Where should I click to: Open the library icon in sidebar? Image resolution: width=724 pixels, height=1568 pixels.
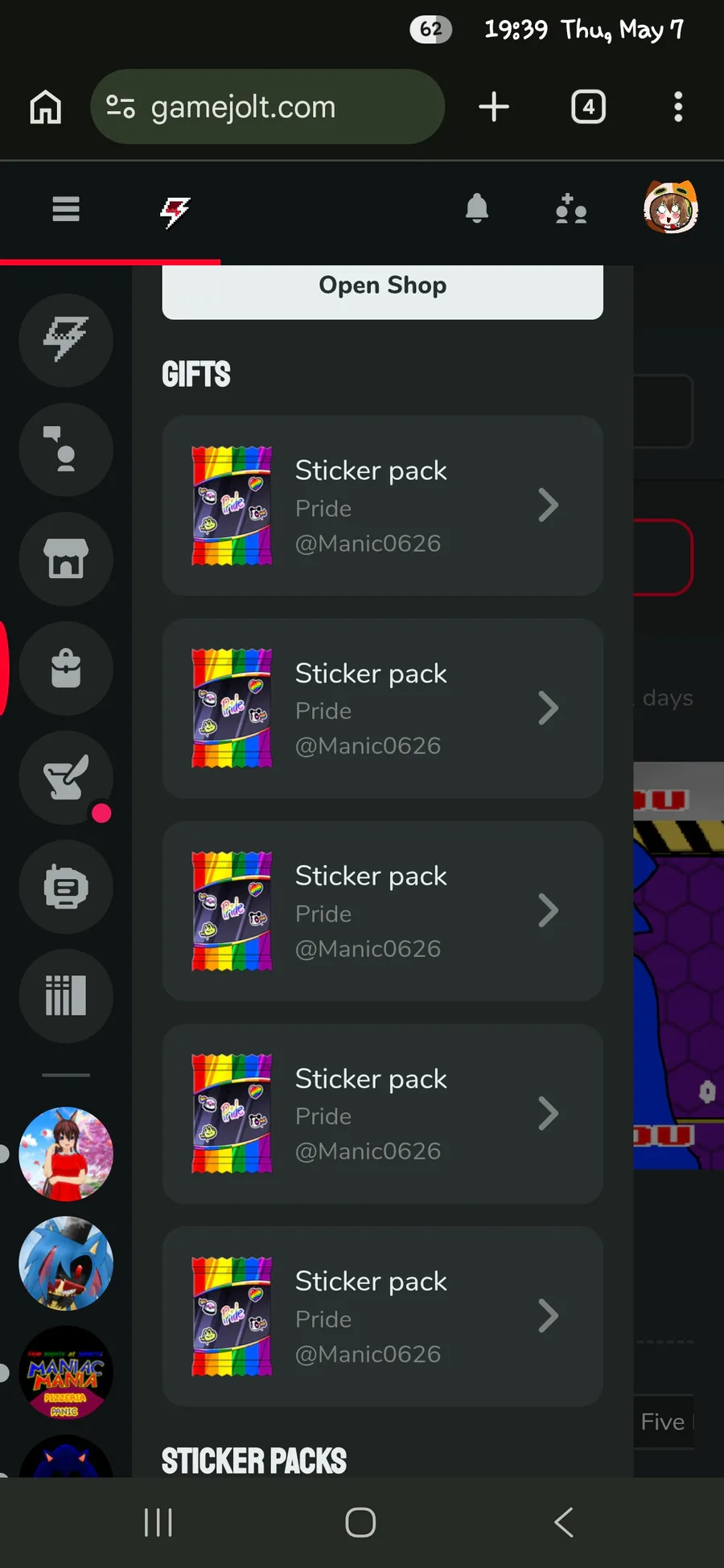pyautogui.click(x=66, y=996)
